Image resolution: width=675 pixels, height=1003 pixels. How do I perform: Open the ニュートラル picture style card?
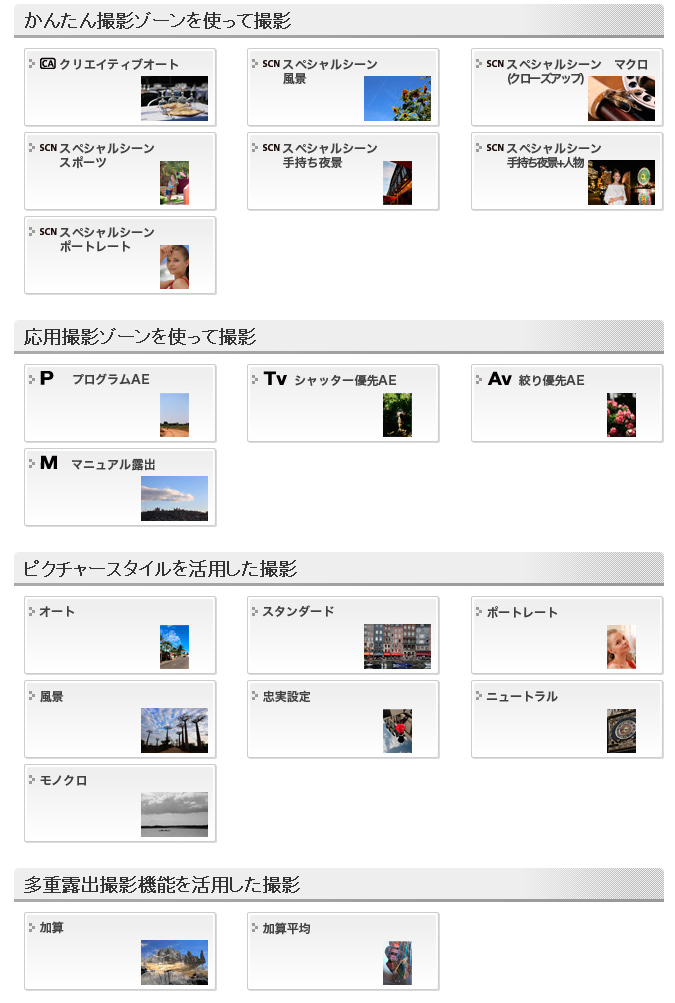(x=567, y=719)
